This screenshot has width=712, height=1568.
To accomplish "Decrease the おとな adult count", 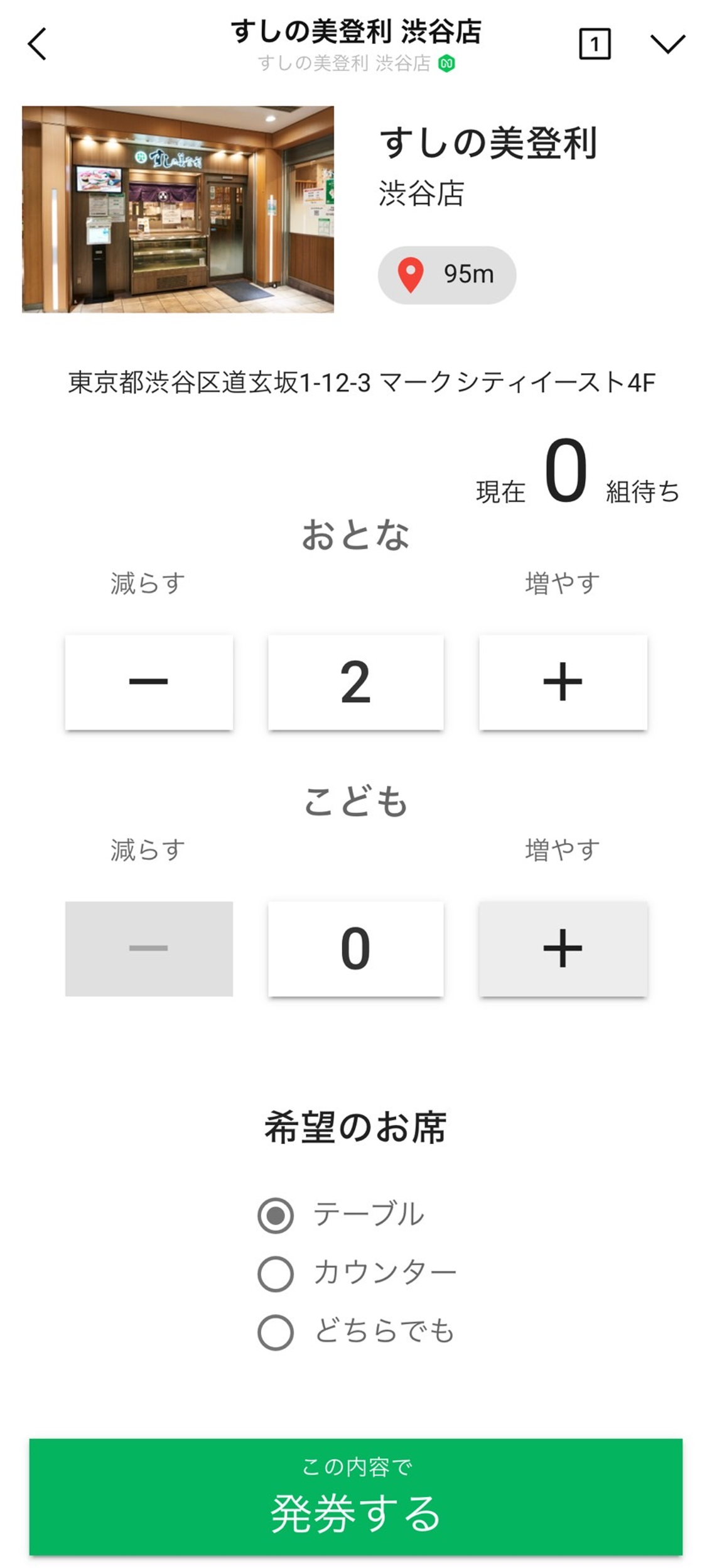I will [x=149, y=682].
